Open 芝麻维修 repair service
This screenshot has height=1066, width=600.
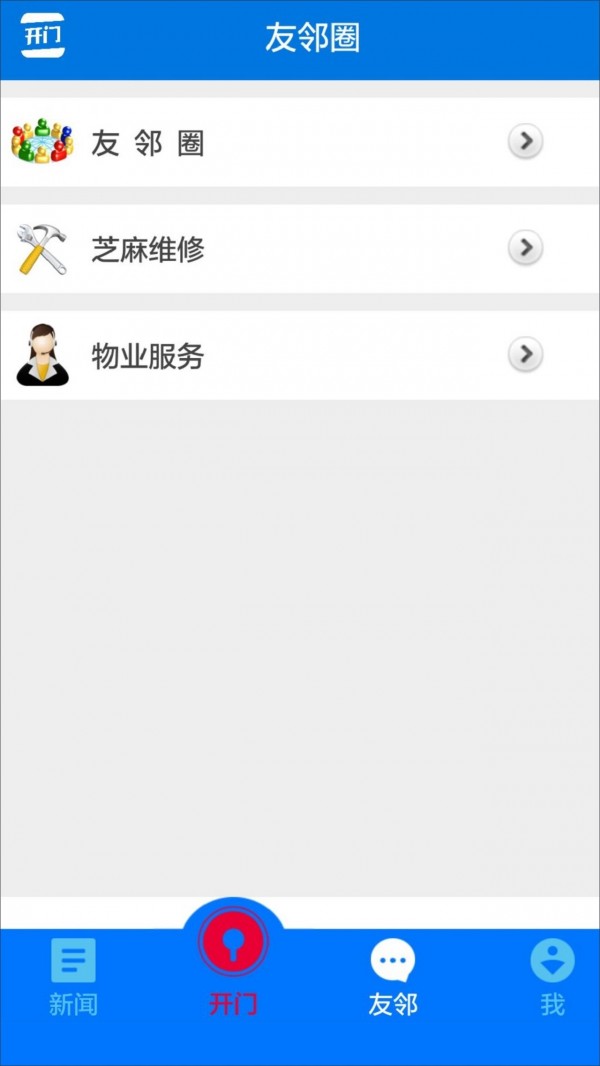(x=300, y=249)
